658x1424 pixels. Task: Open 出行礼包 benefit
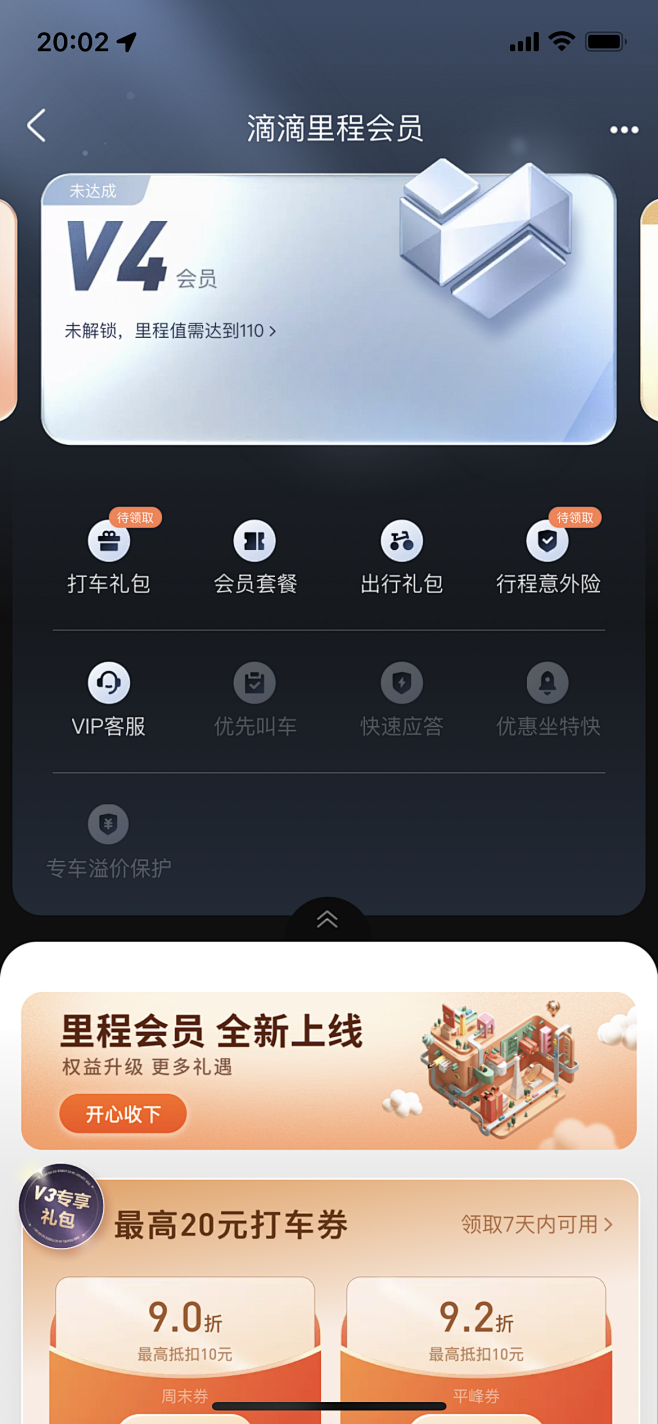[x=401, y=557]
